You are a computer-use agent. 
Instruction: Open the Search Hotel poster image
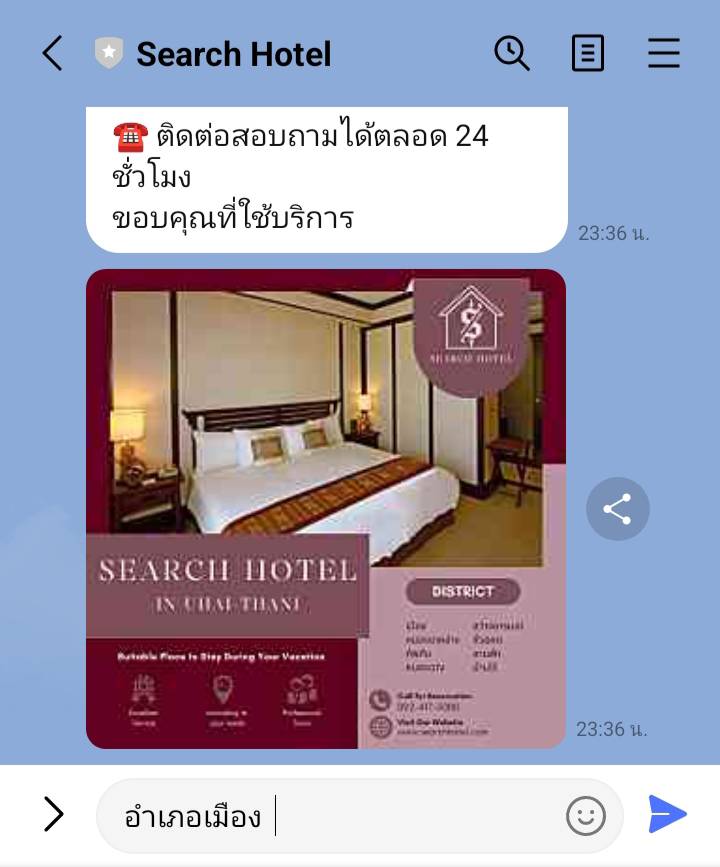pyautogui.click(x=326, y=508)
